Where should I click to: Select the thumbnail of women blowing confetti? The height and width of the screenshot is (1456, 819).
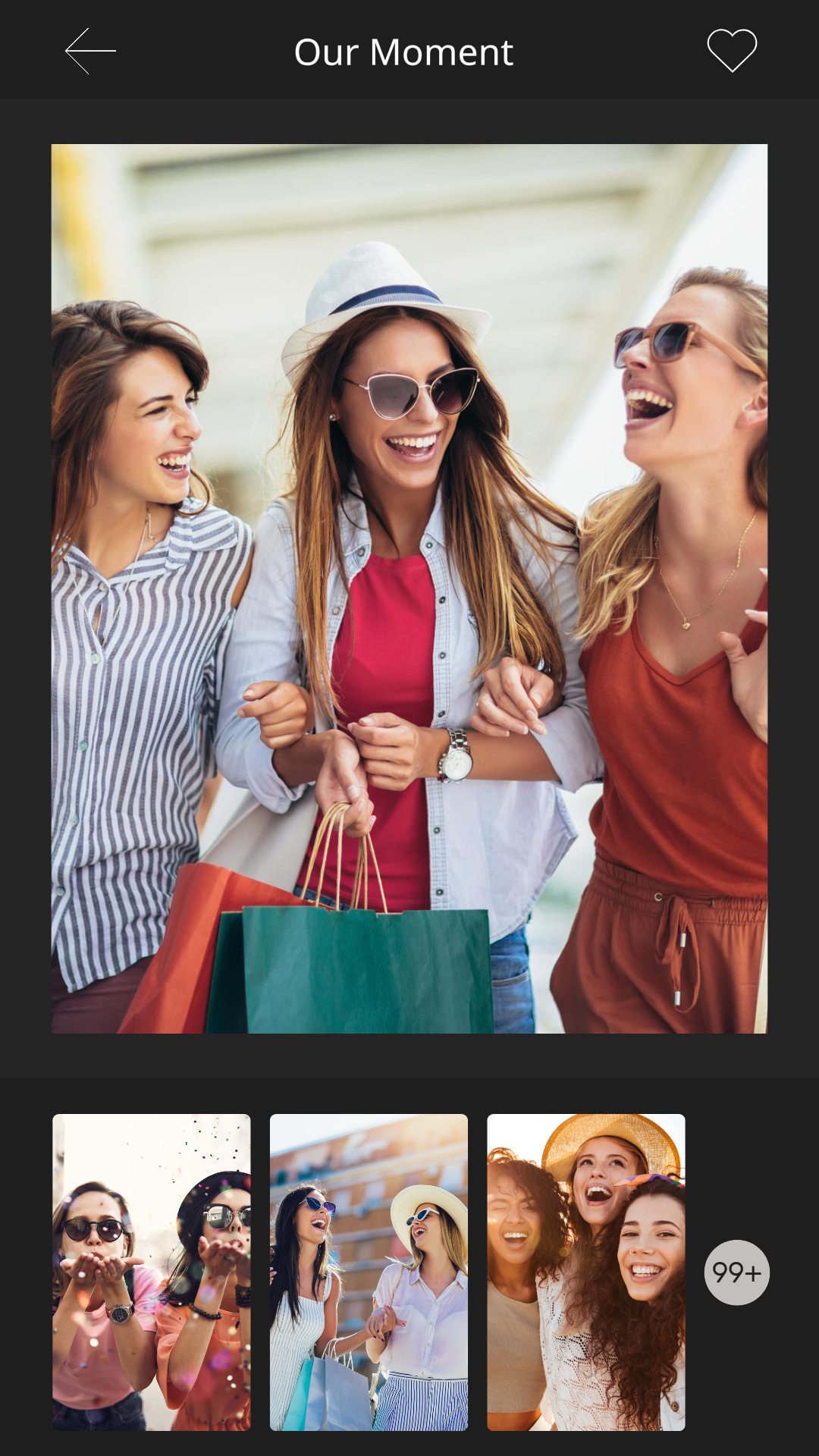[151, 1272]
